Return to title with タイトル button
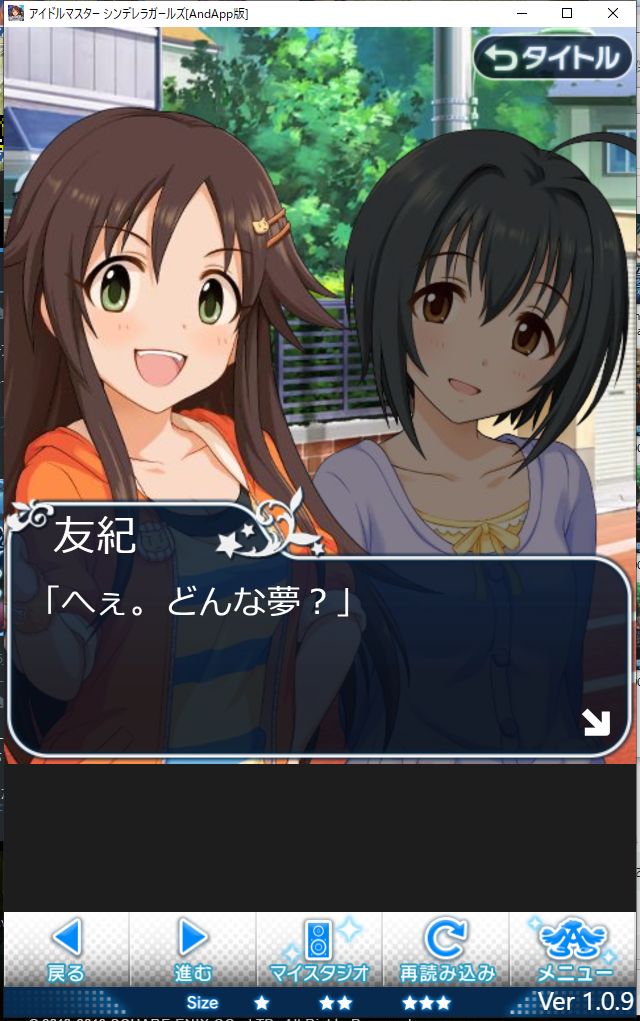The width and height of the screenshot is (640, 1021). click(553, 58)
